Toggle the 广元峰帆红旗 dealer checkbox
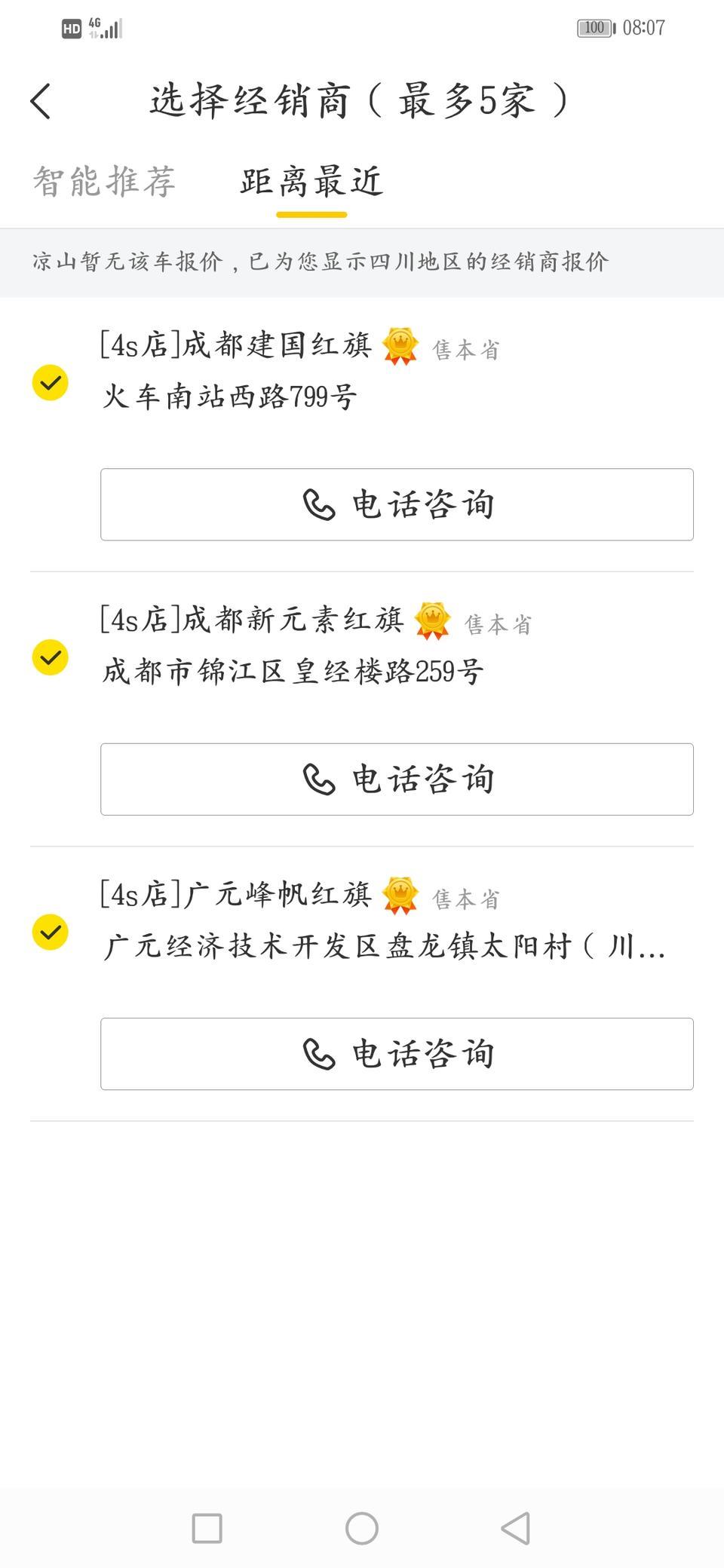The image size is (724, 1568). tap(51, 932)
